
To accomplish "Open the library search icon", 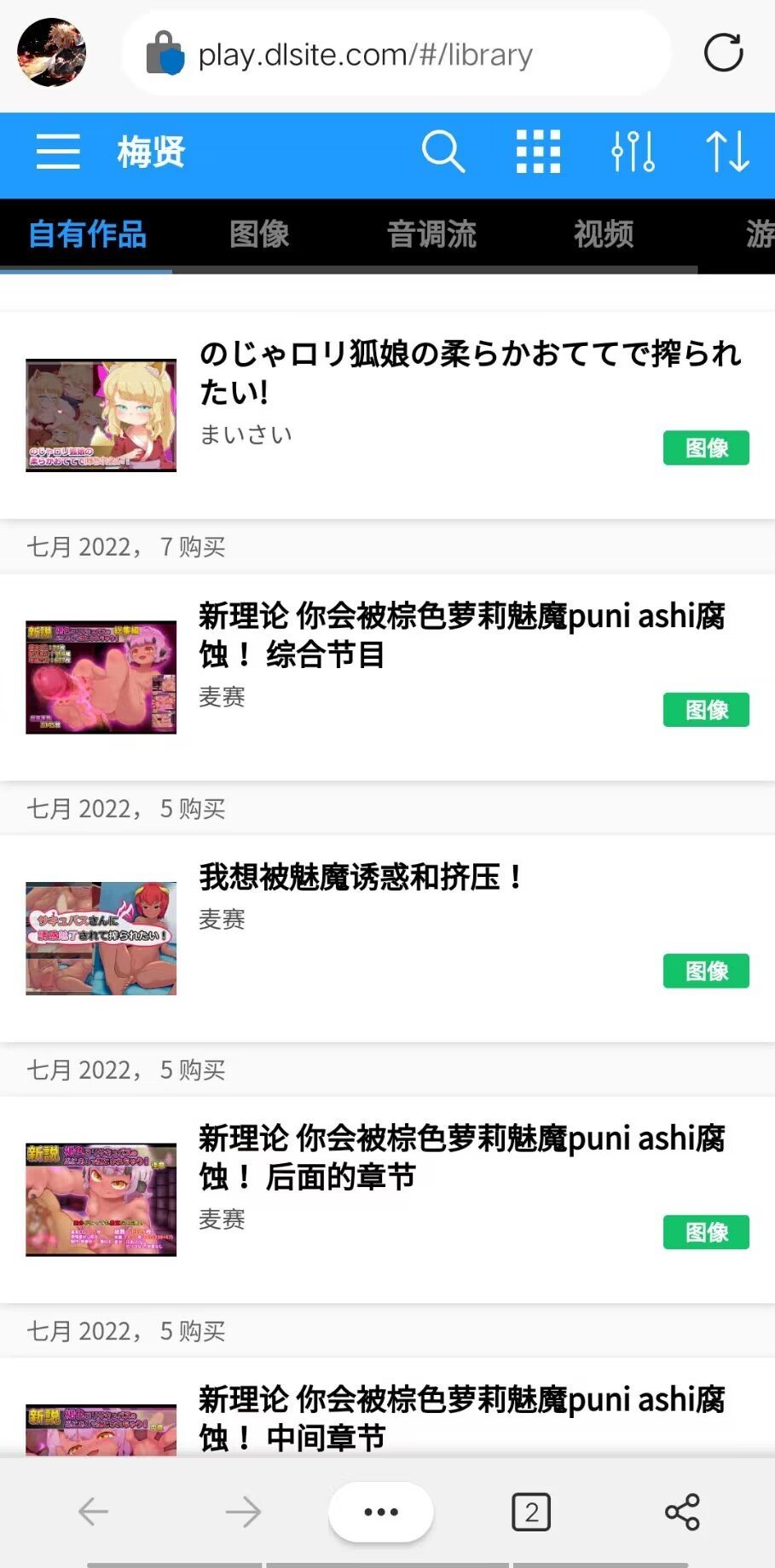I will click(443, 152).
